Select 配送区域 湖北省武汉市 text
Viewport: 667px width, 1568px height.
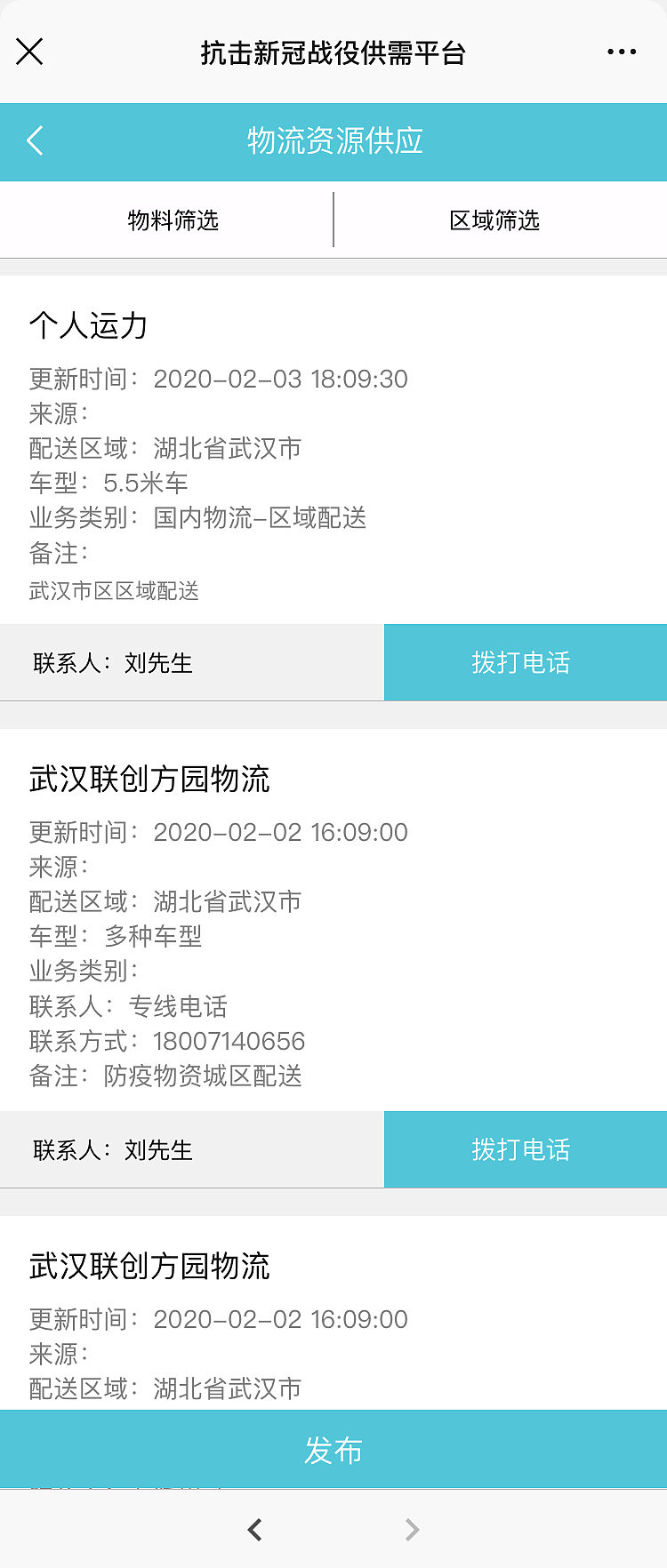click(164, 449)
